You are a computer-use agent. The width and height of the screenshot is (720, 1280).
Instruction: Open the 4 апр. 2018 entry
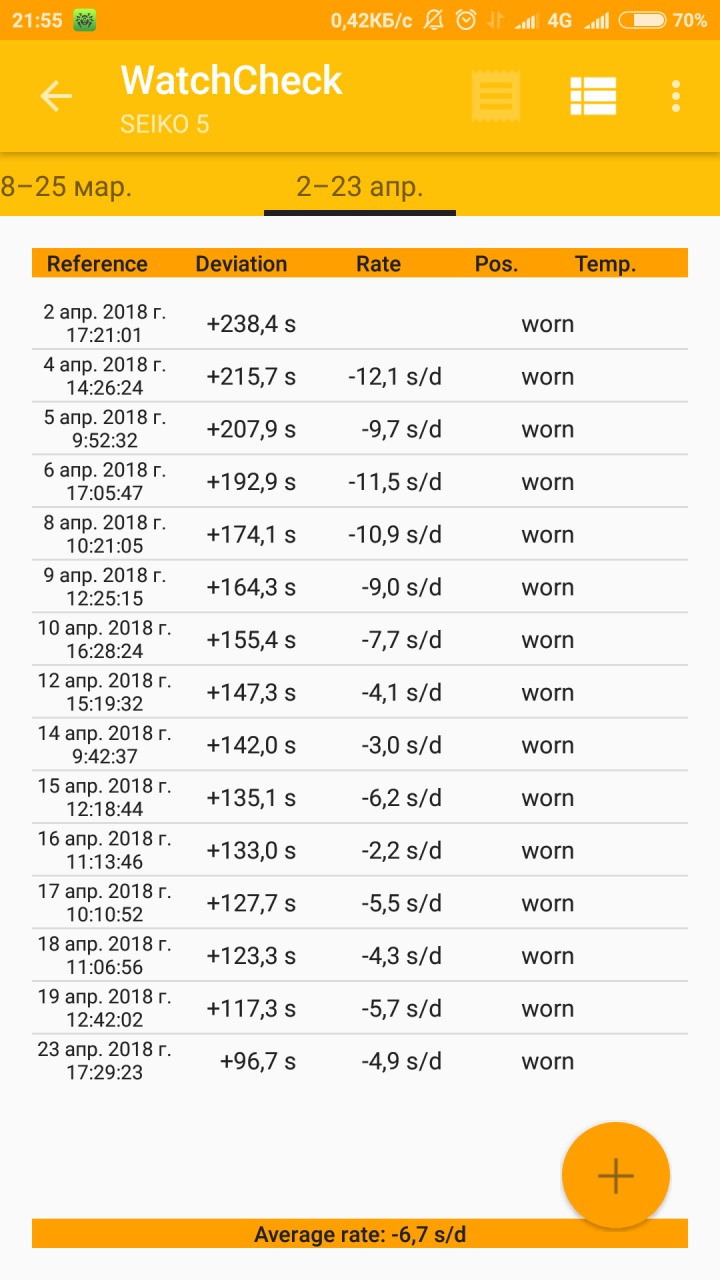[360, 377]
